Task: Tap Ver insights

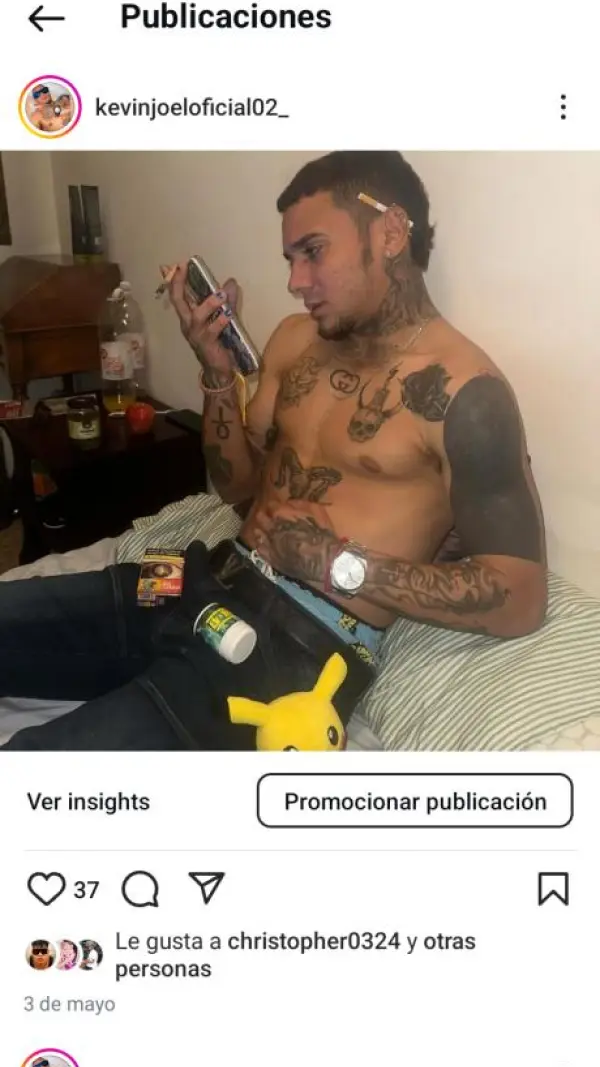Action: pyautogui.click(x=88, y=802)
